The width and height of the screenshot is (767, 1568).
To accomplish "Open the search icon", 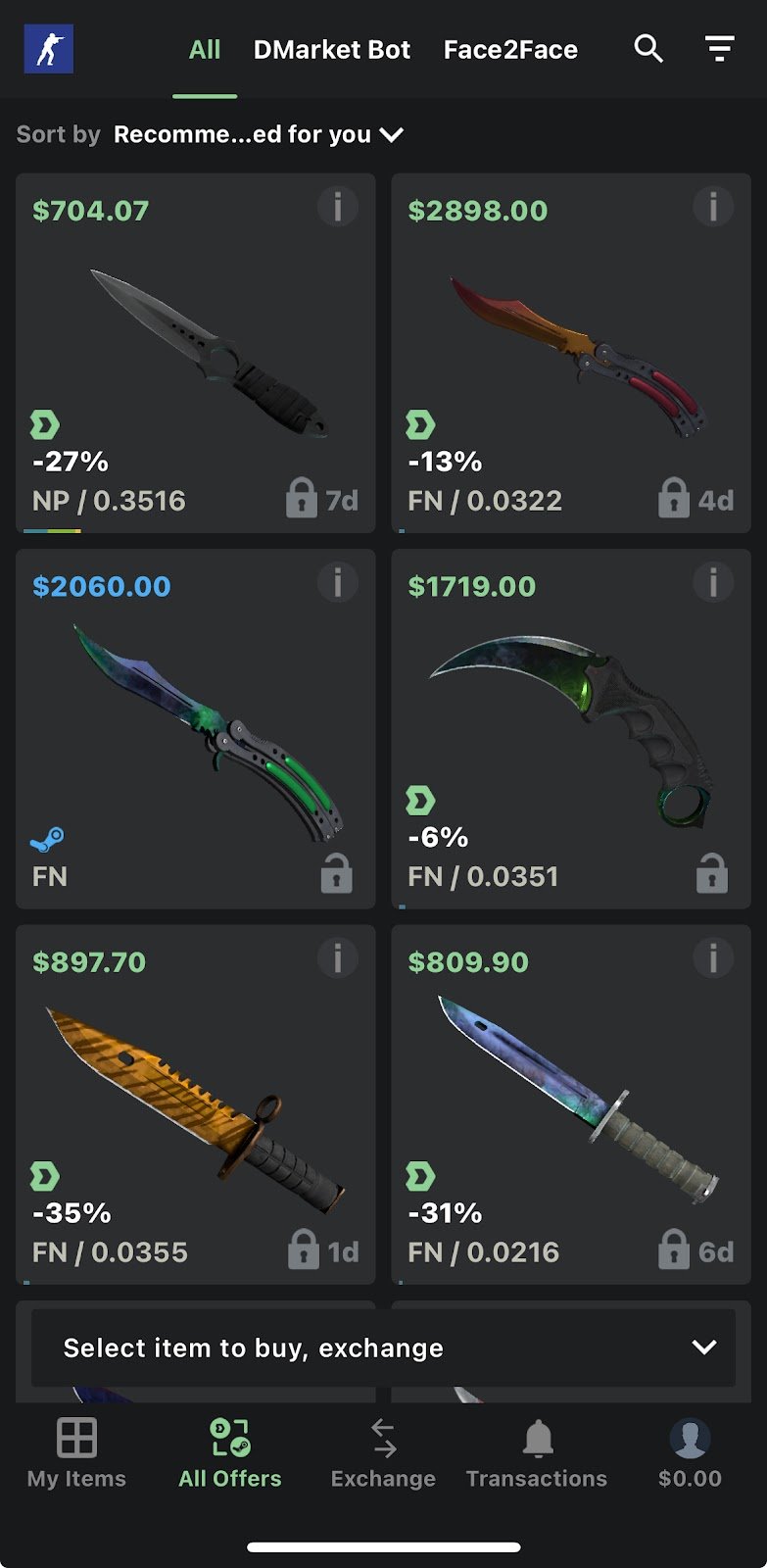I will tap(648, 48).
